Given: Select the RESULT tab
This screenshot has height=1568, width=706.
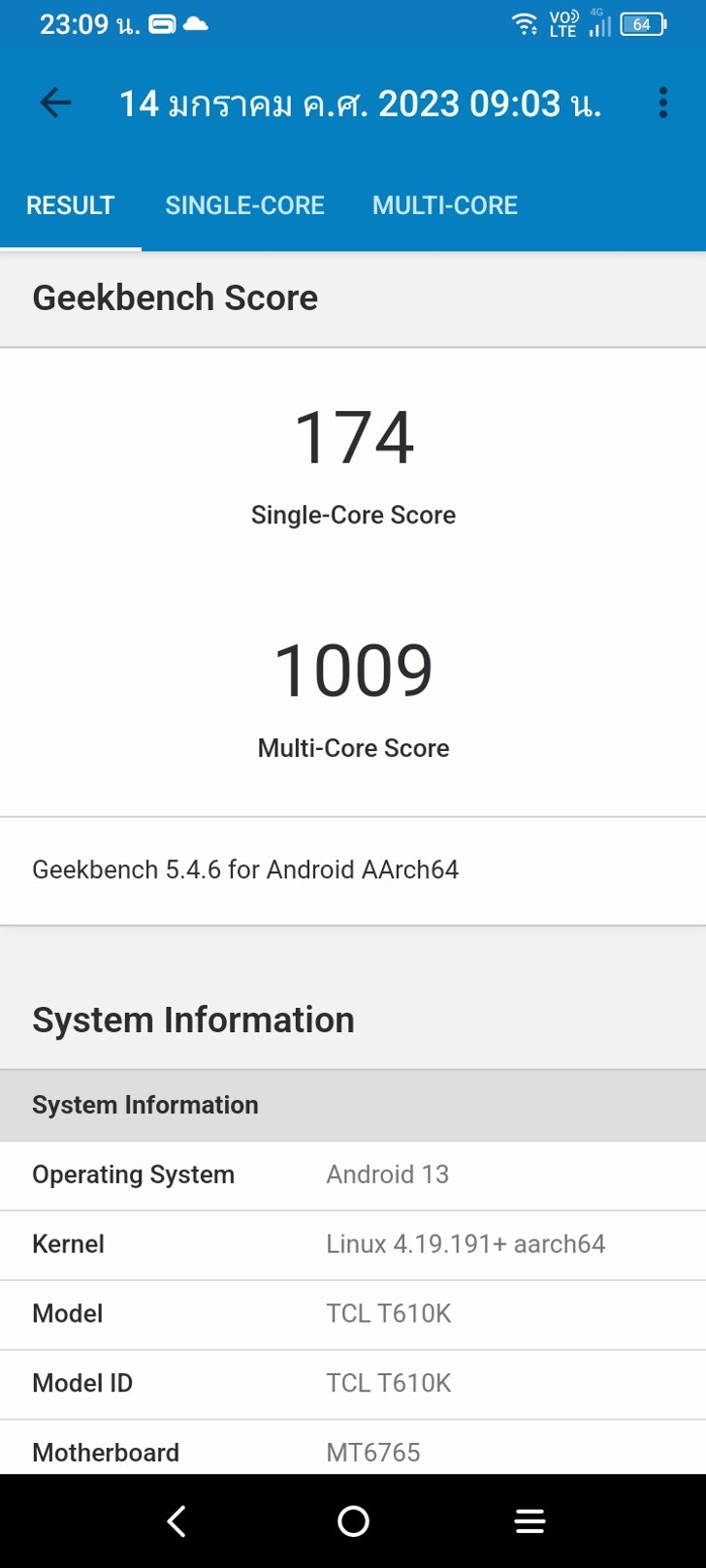Looking at the screenshot, I should [x=70, y=205].
